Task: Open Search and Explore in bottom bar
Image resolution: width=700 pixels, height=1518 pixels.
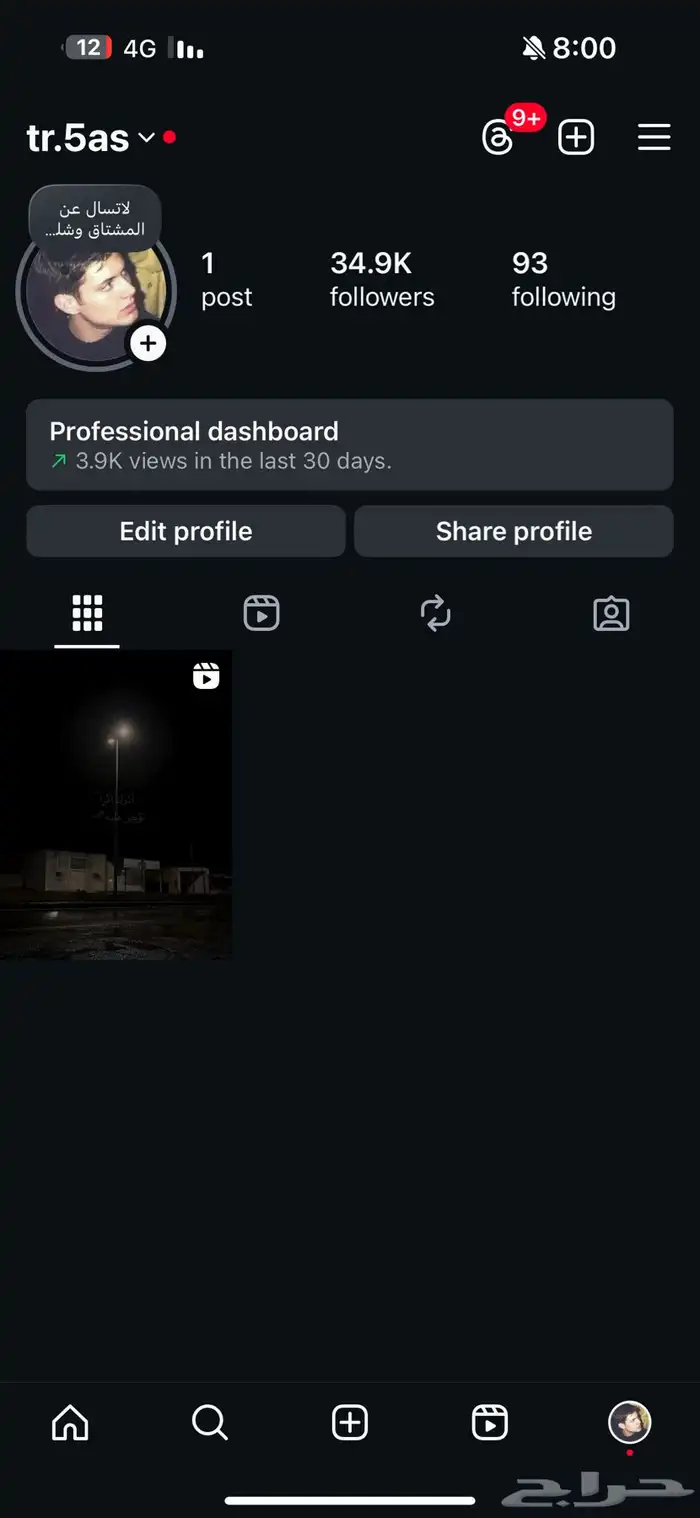Action: click(210, 1422)
